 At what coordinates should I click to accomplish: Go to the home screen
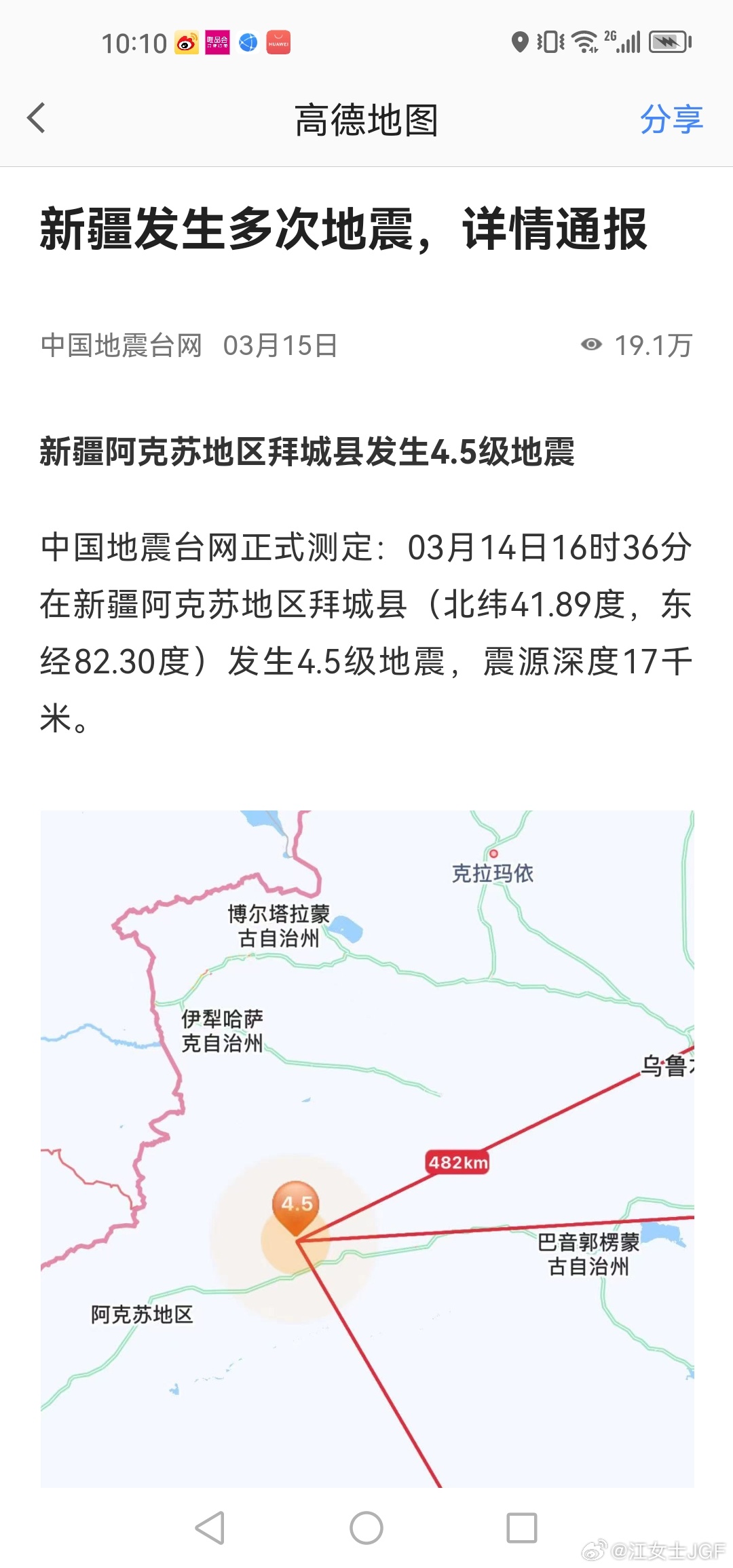click(x=366, y=1528)
